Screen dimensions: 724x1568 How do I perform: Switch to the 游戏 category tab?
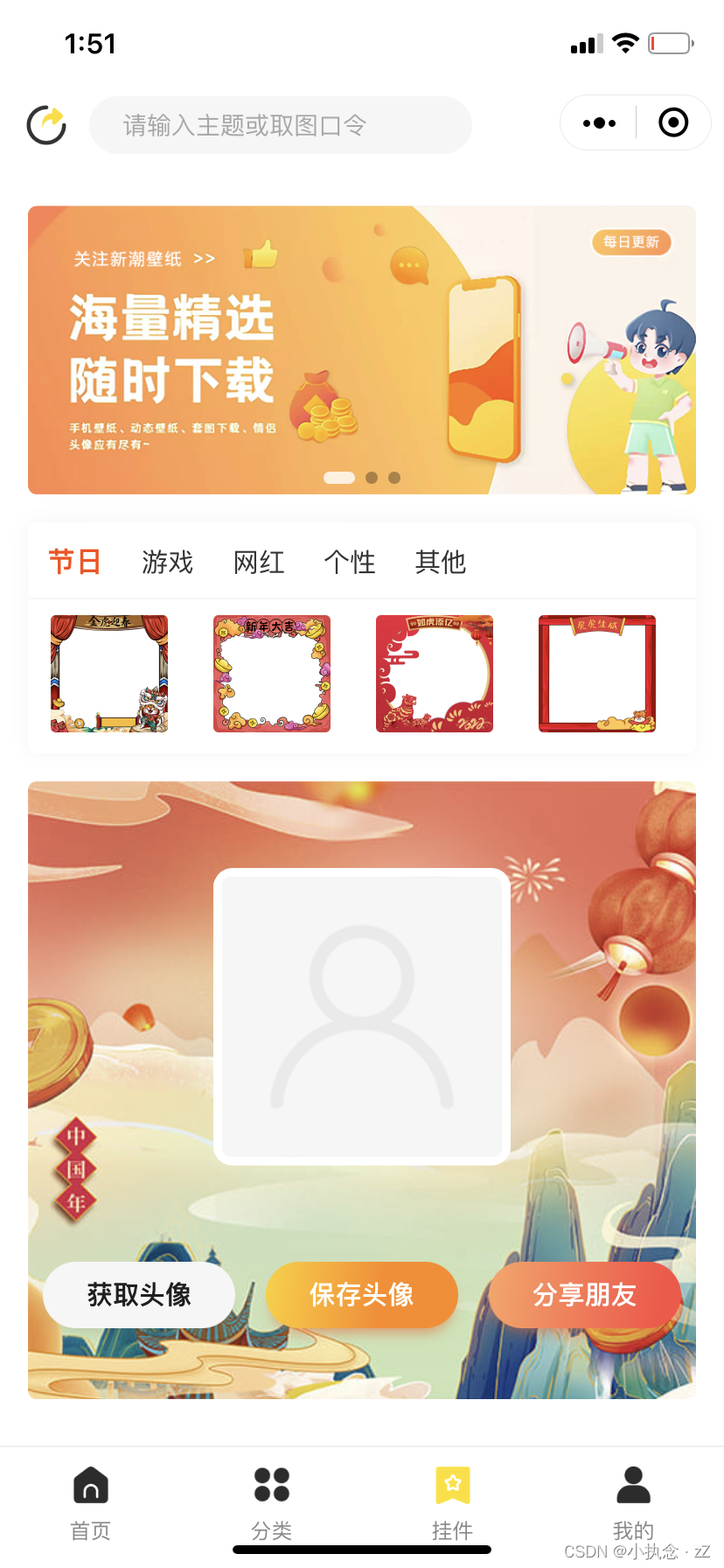[x=167, y=562]
